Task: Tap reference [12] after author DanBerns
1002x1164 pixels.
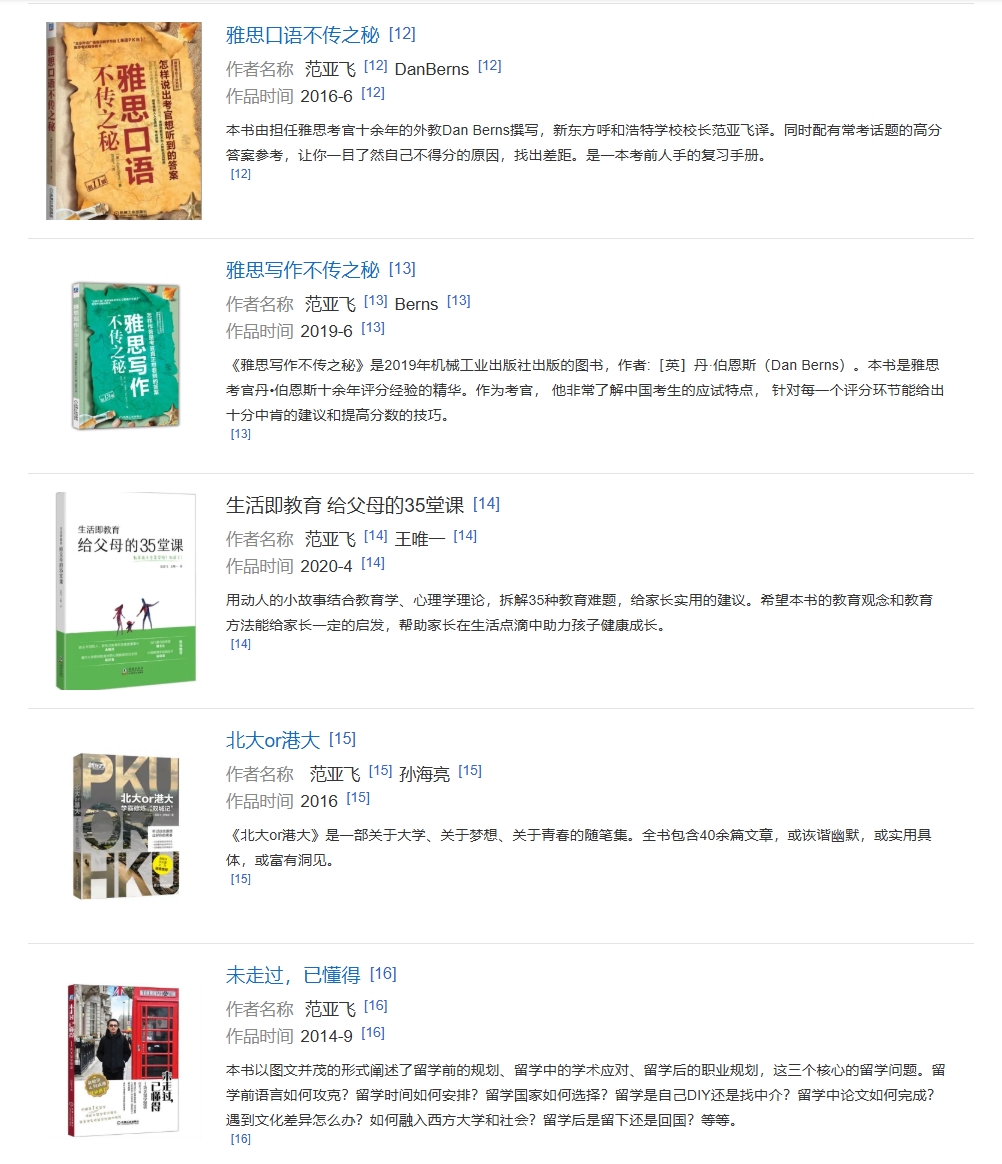Action: click(489, 66)
